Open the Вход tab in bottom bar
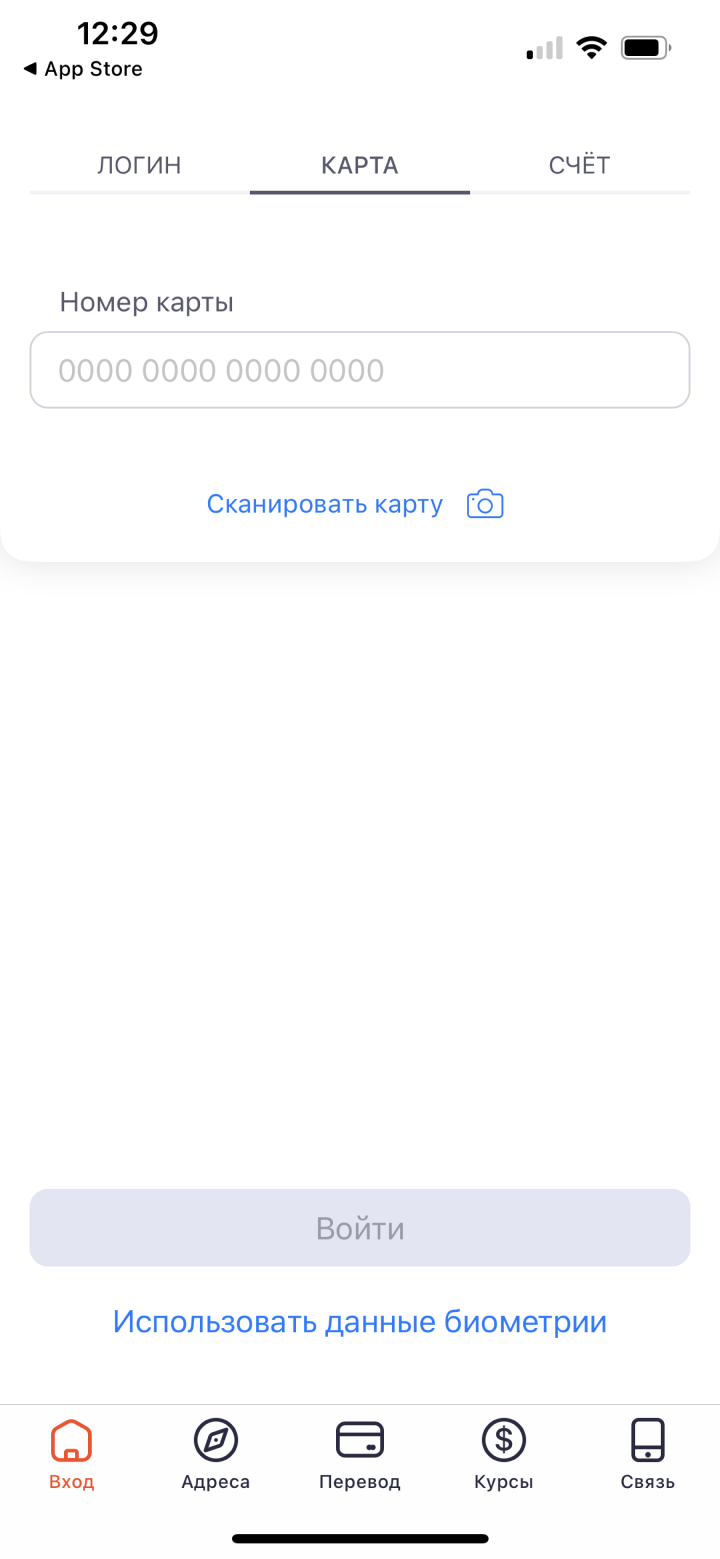 (x=72, y=1454)
